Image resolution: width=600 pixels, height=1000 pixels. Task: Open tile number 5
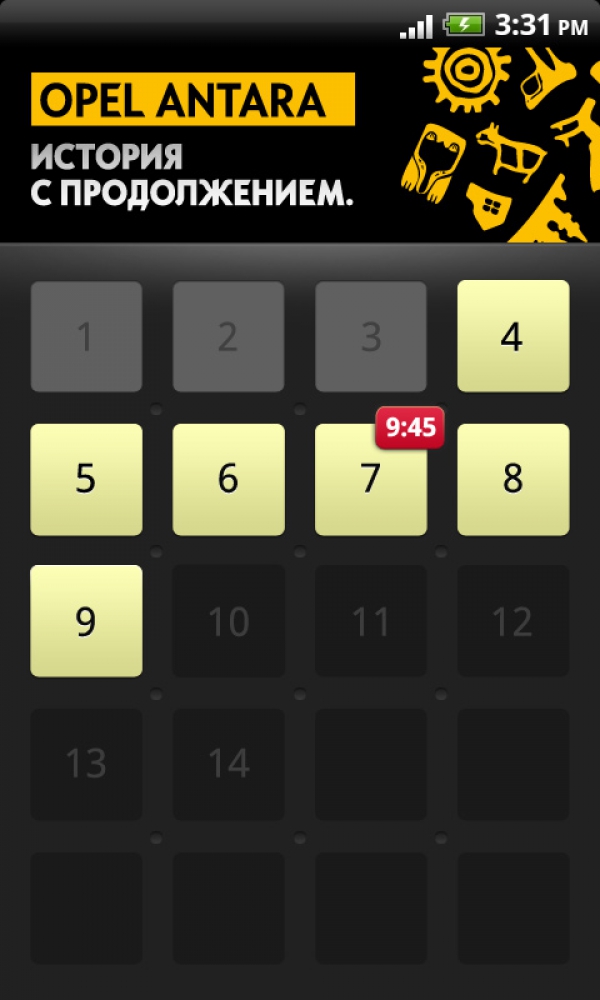86,480
